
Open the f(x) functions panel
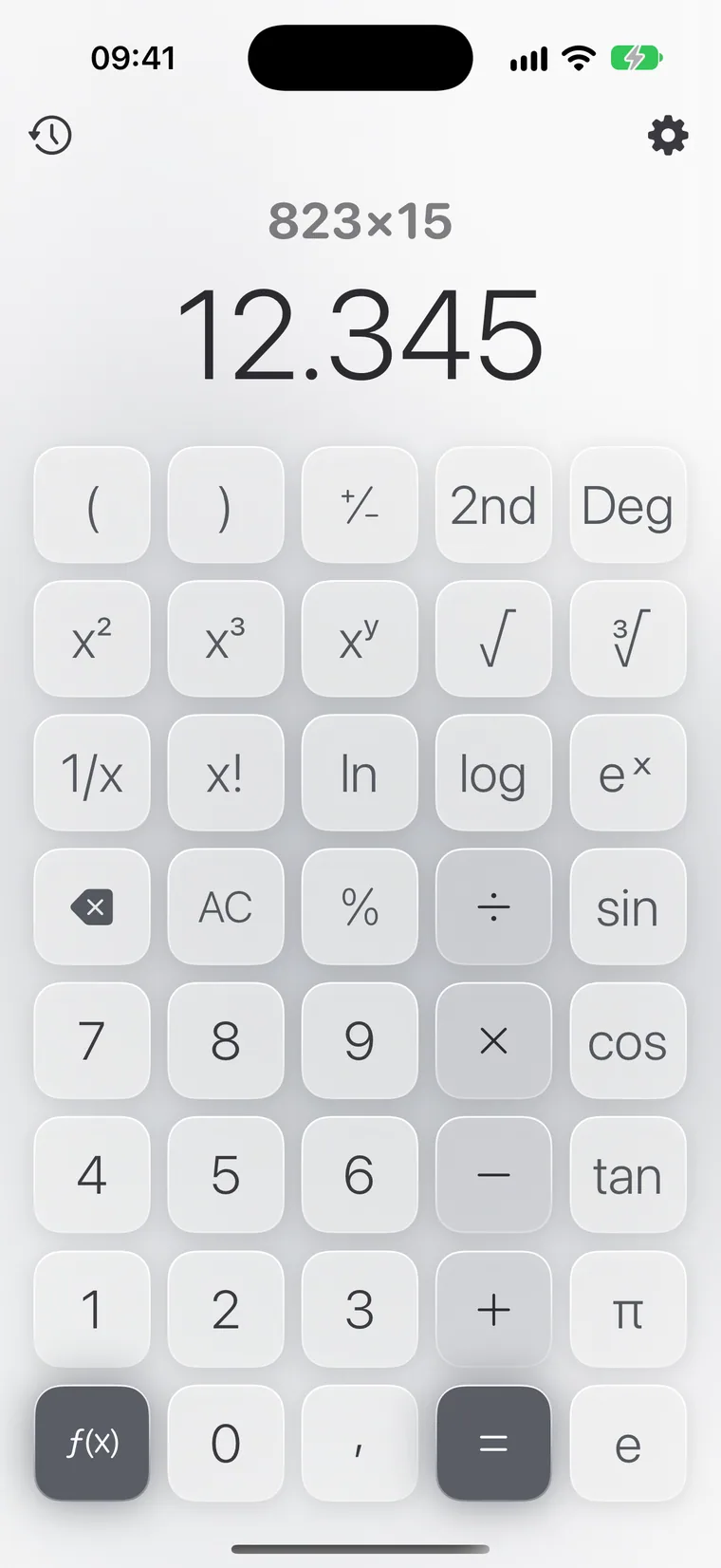(x=92, y=1443)
